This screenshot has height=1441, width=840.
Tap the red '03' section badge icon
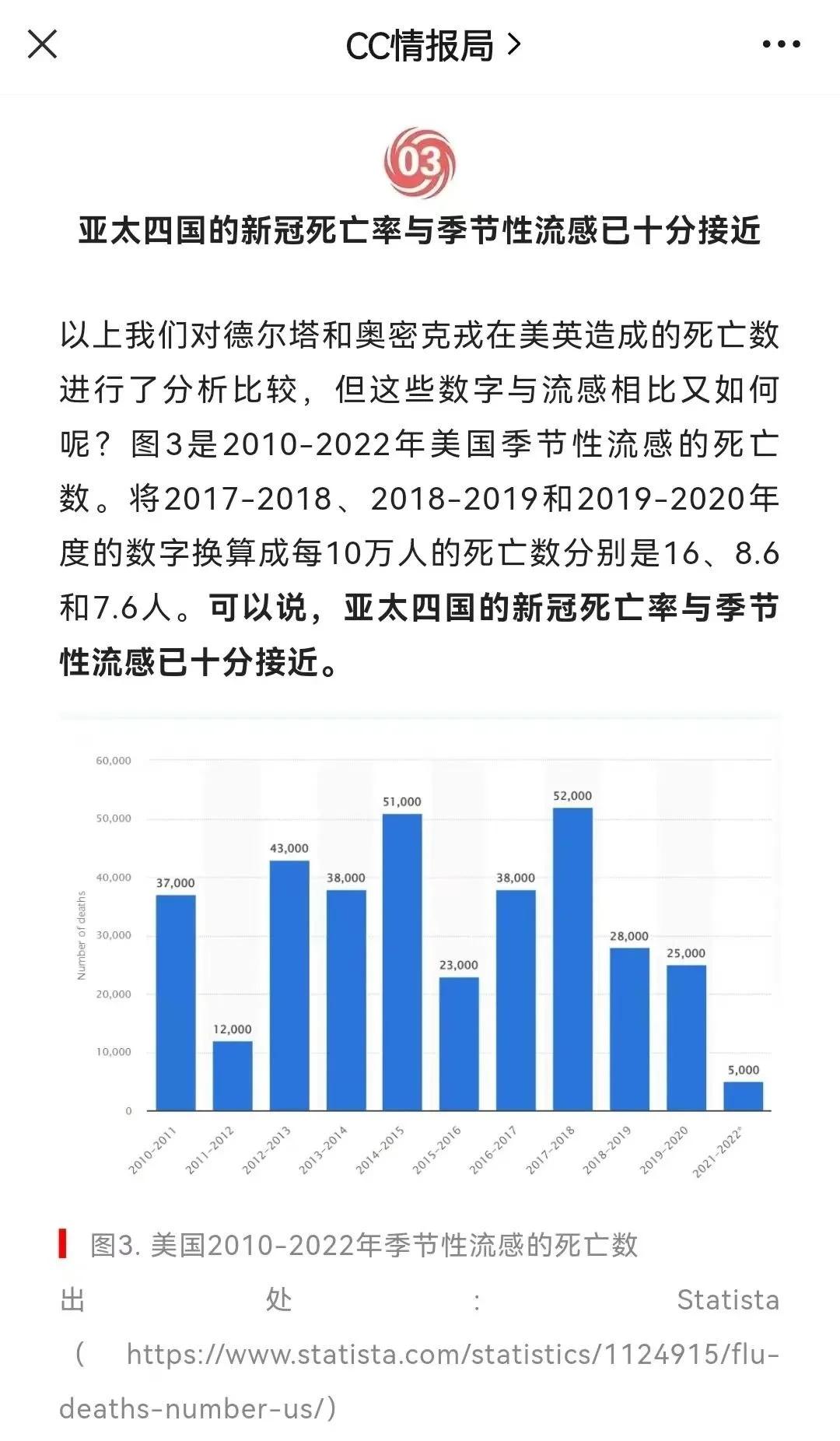pyautogui.click(x=420, y=162)
